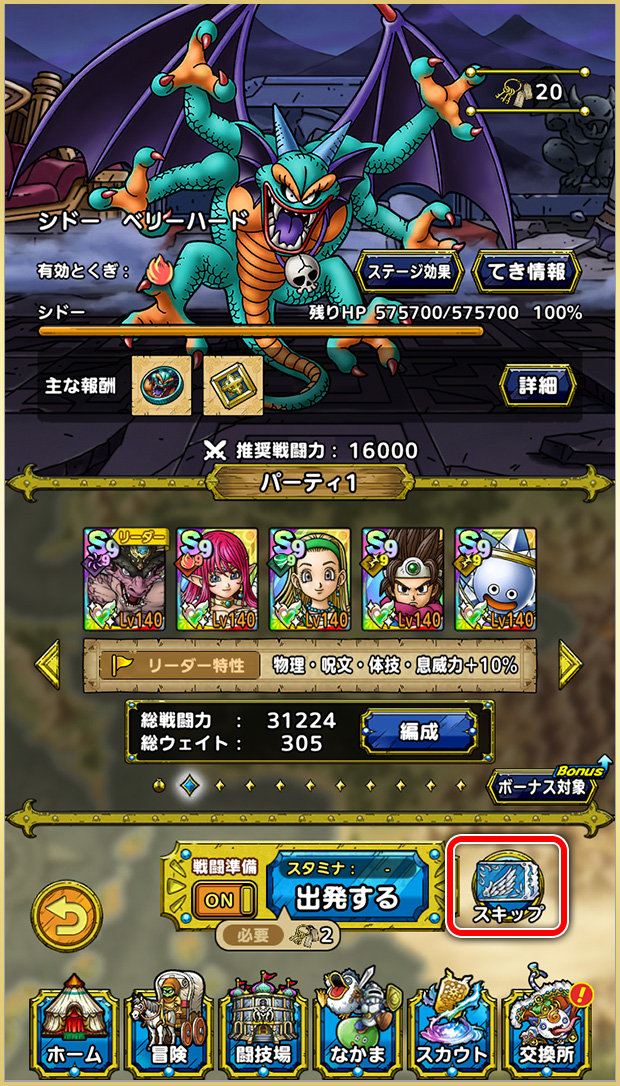The width and height of the screenshot is (620, 1086).
Task: Use スキップ skip ticket button
Action: pos(507,885)
